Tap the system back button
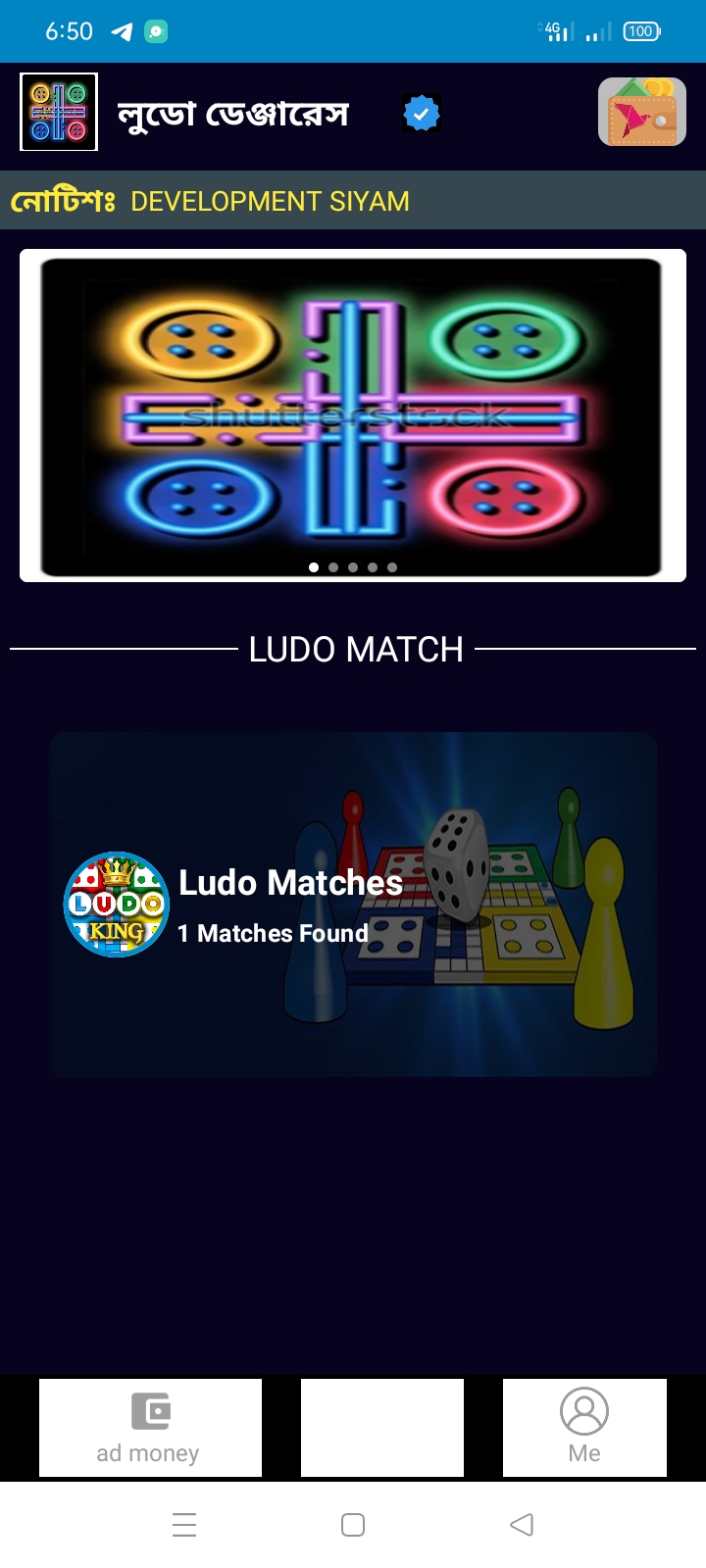Viewport: 706px width, 1568px height. [522, 1524]
